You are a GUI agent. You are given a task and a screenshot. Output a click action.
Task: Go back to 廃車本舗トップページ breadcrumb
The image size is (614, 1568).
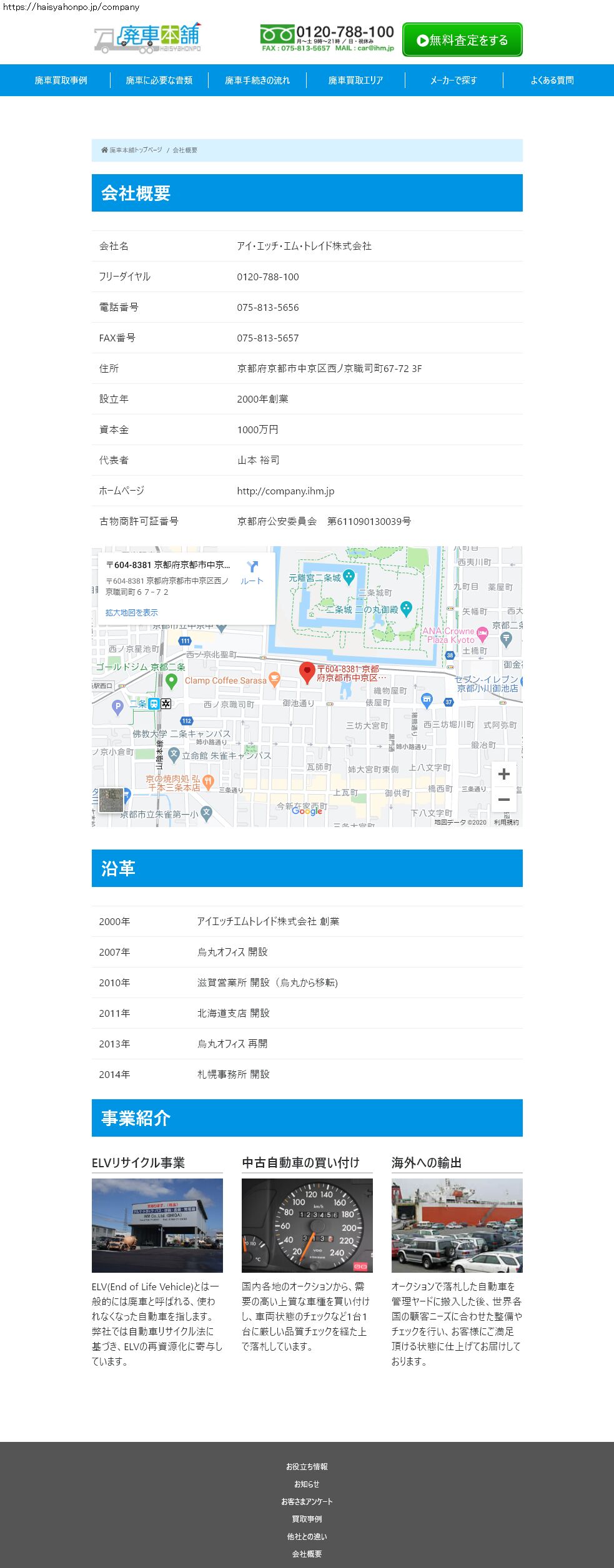135,150
